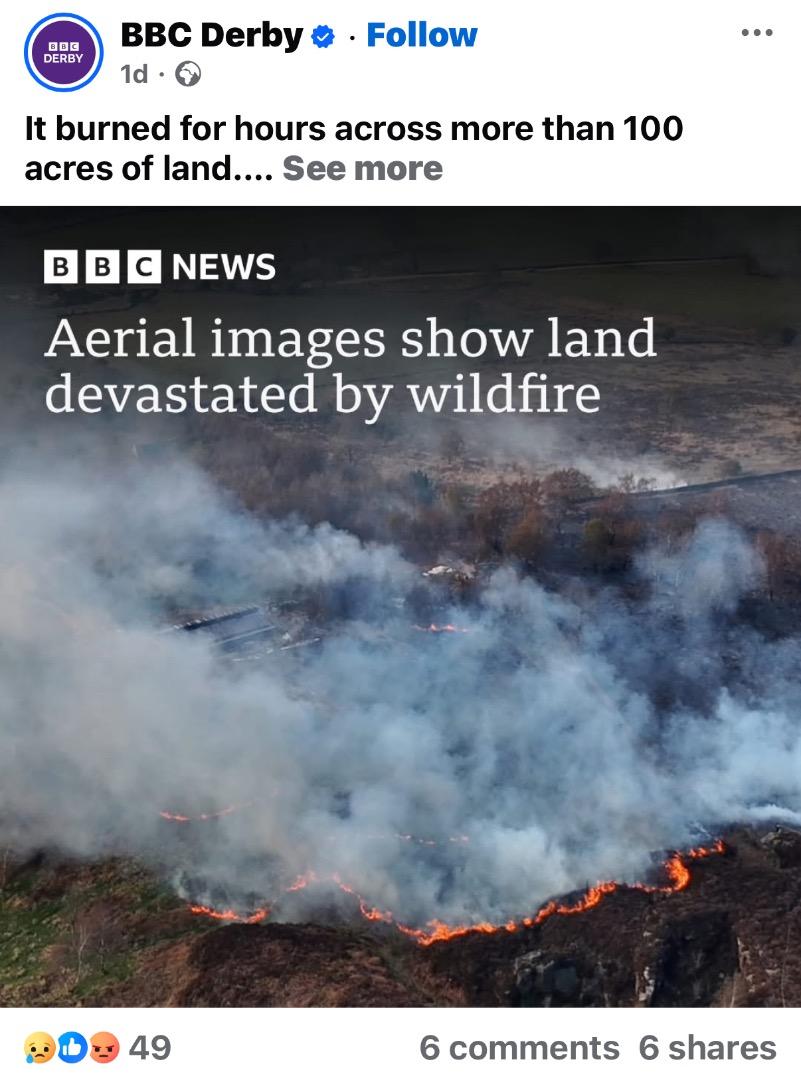
Task: Follow the BBC Derby page
Action: 421,35
